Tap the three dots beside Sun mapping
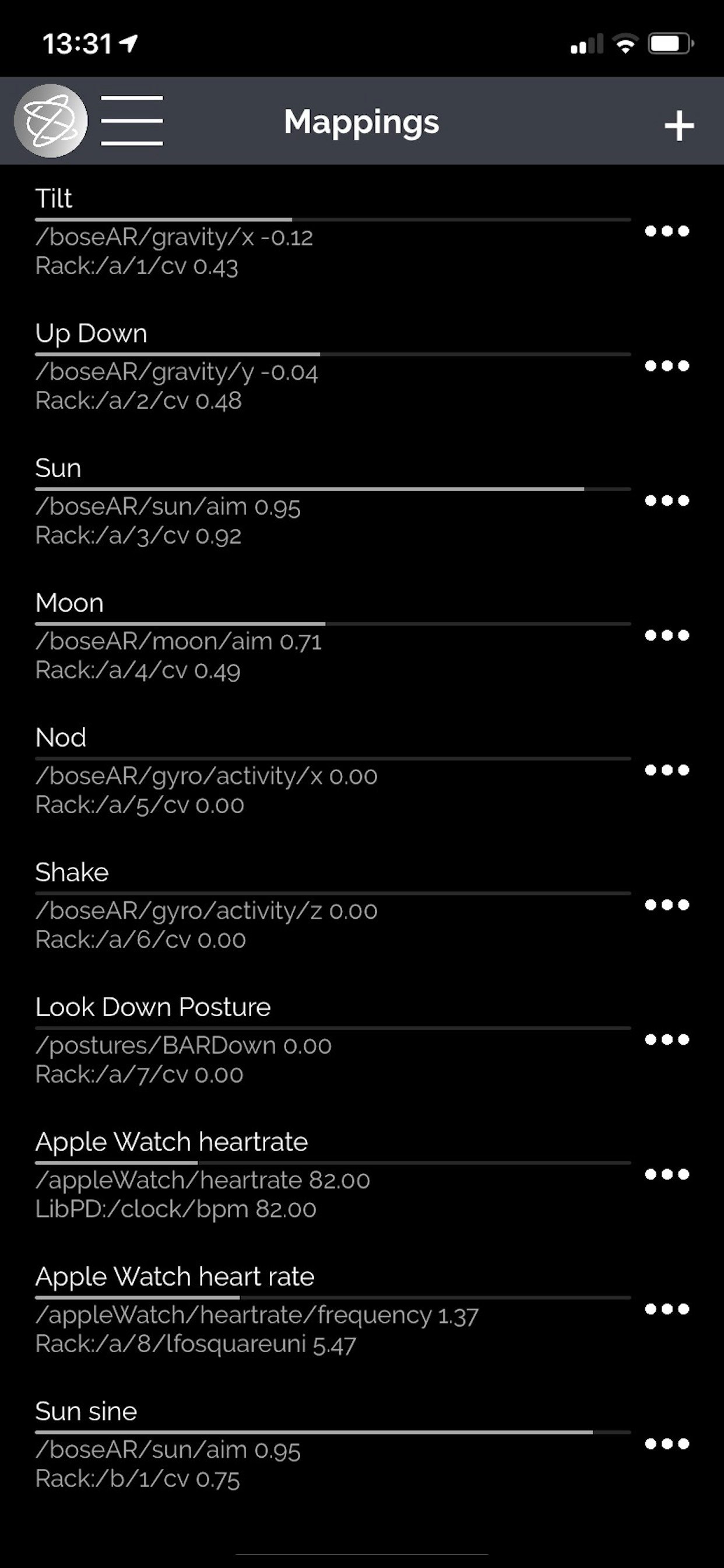 point(667,501)
